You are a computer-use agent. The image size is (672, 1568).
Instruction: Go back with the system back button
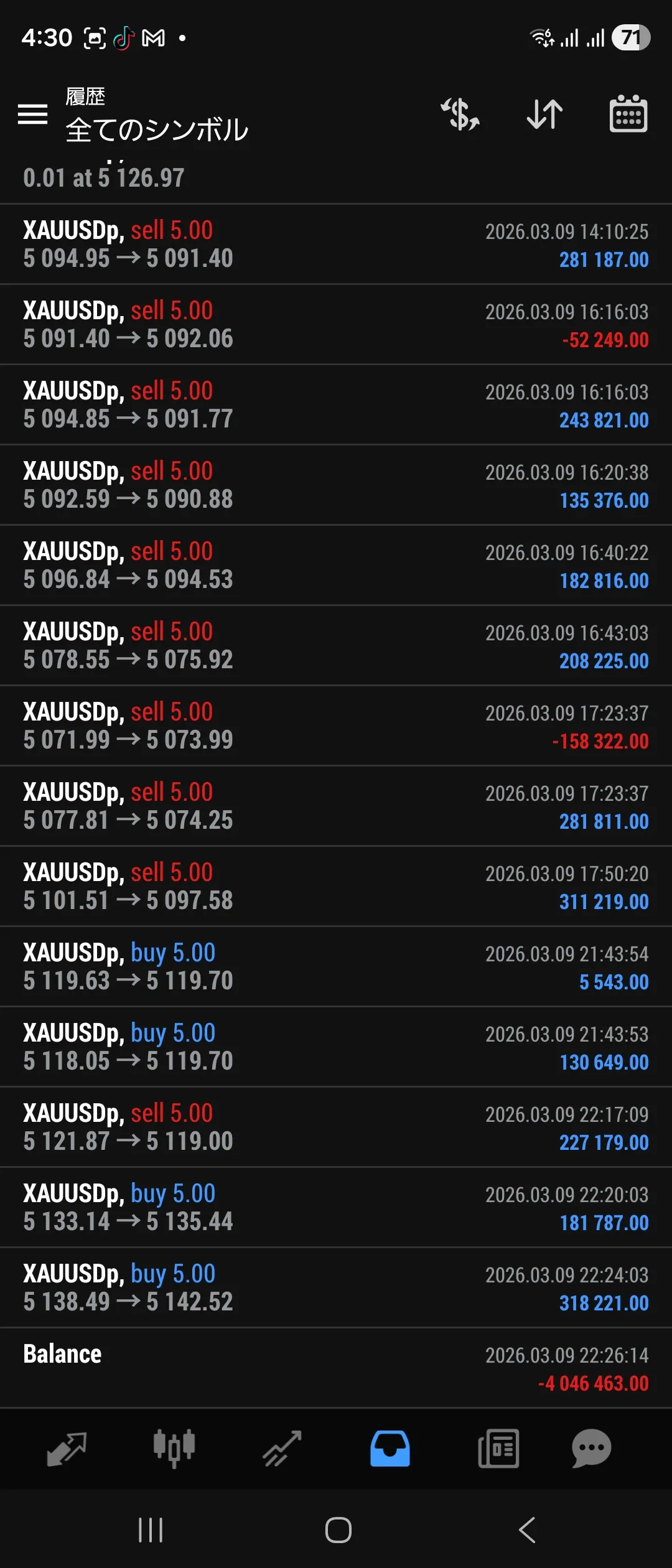pos(527,1530)
